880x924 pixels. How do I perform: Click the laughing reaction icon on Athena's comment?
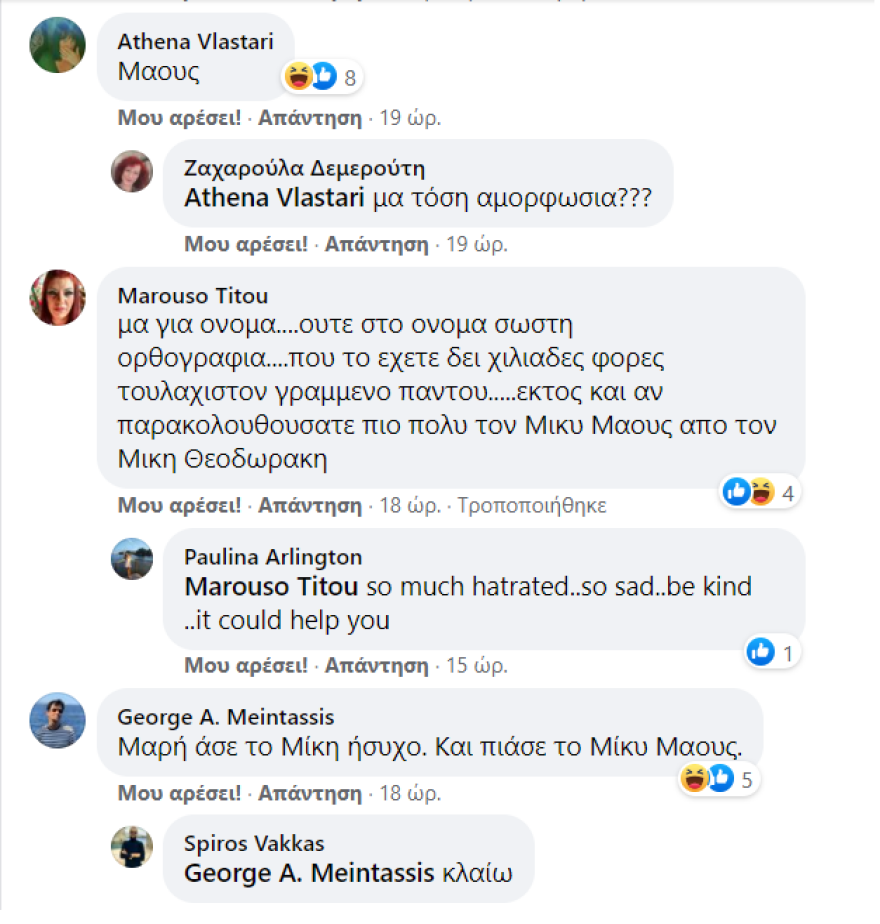[297, 76]
